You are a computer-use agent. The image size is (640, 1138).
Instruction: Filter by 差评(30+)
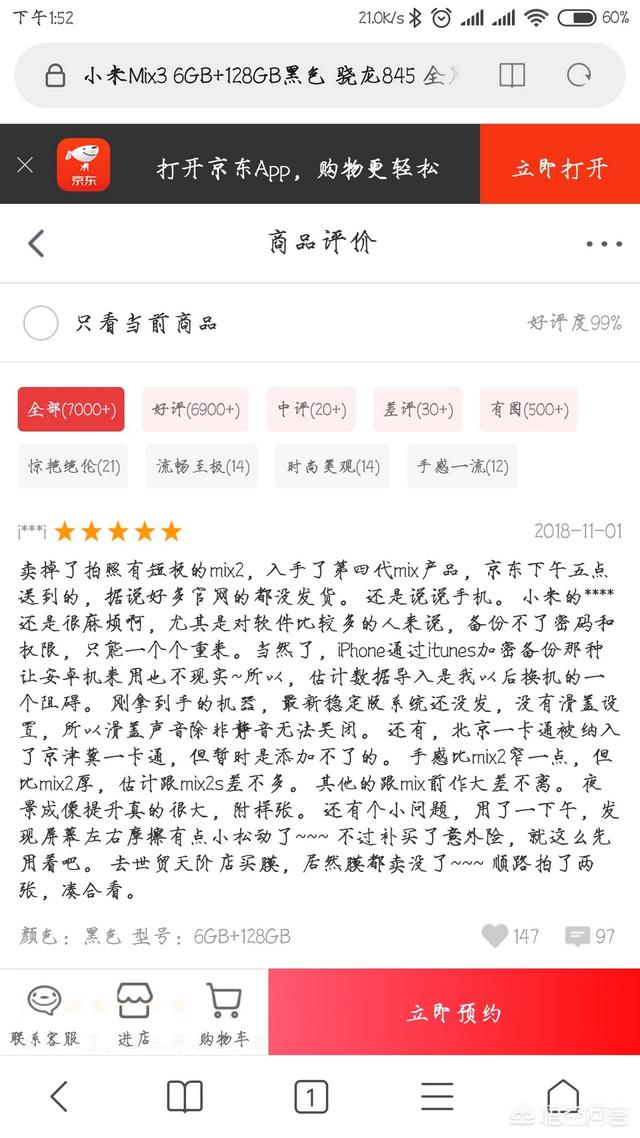coord(418,409)
